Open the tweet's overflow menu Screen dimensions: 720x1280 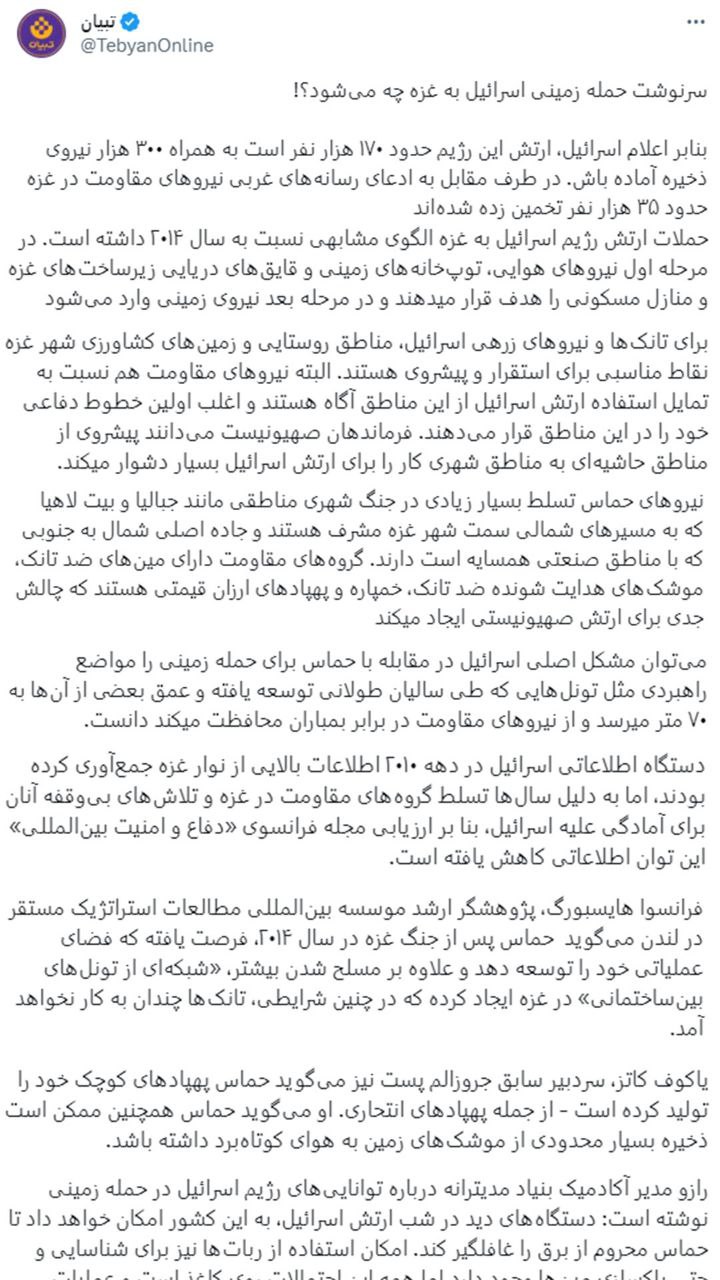692,22
